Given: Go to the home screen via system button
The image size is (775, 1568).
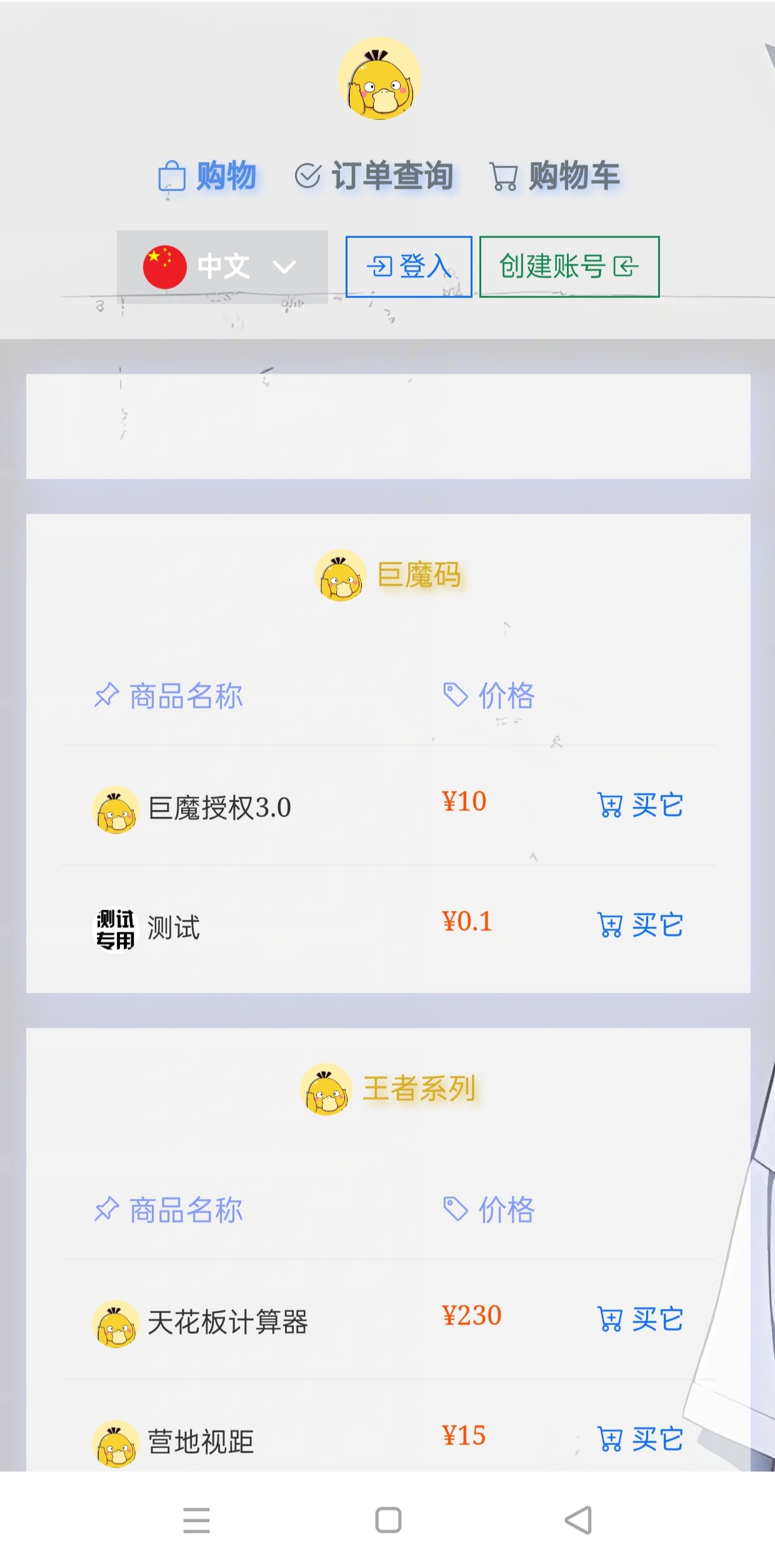Looking at the screenshot, I should pyautogui.click(x=388, y=1519).
